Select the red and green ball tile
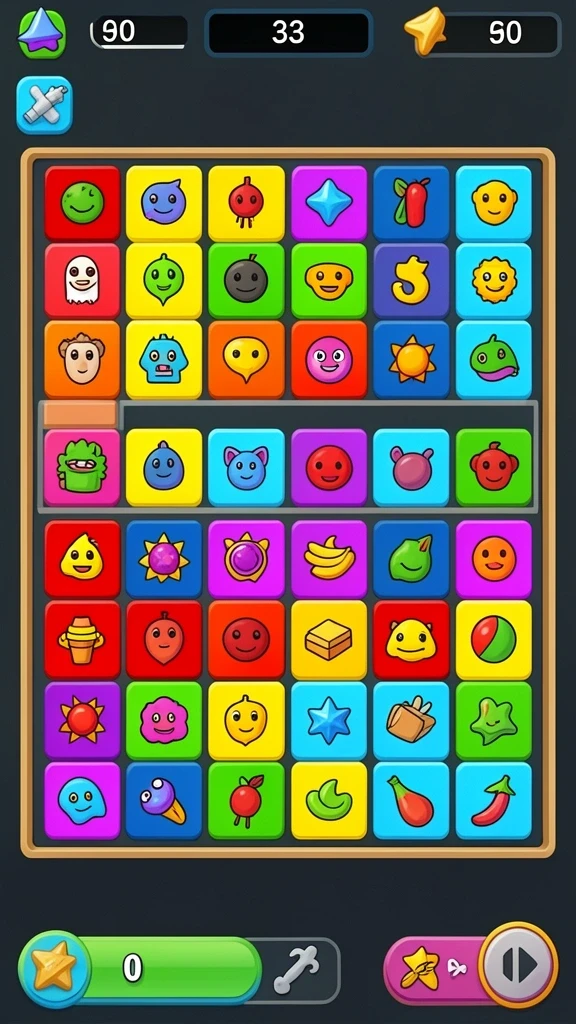576x1024 pixels. pos(494,639)
